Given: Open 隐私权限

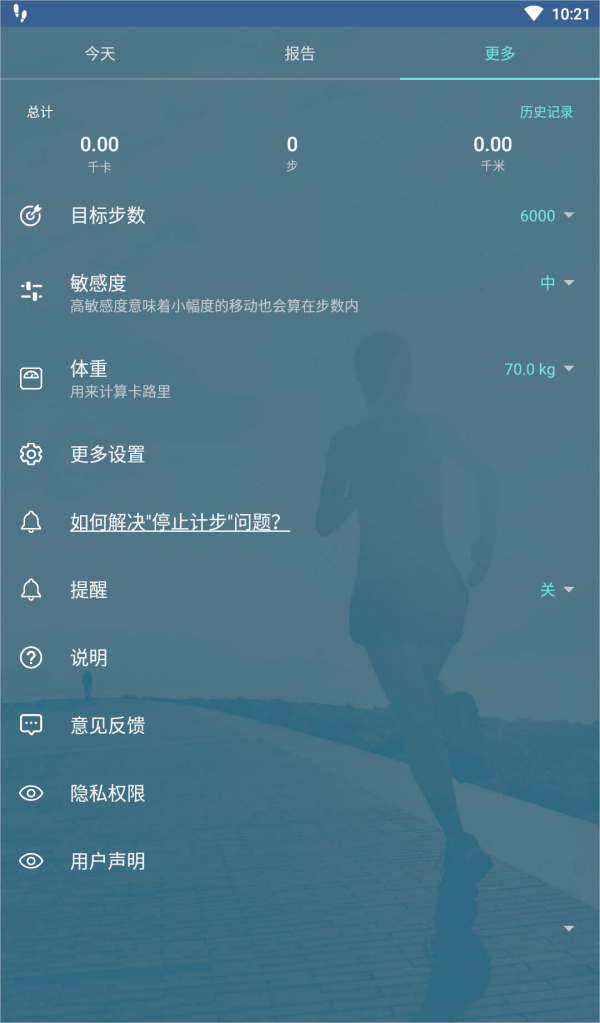Looking at the screenshot, I should tap(108, 794).
